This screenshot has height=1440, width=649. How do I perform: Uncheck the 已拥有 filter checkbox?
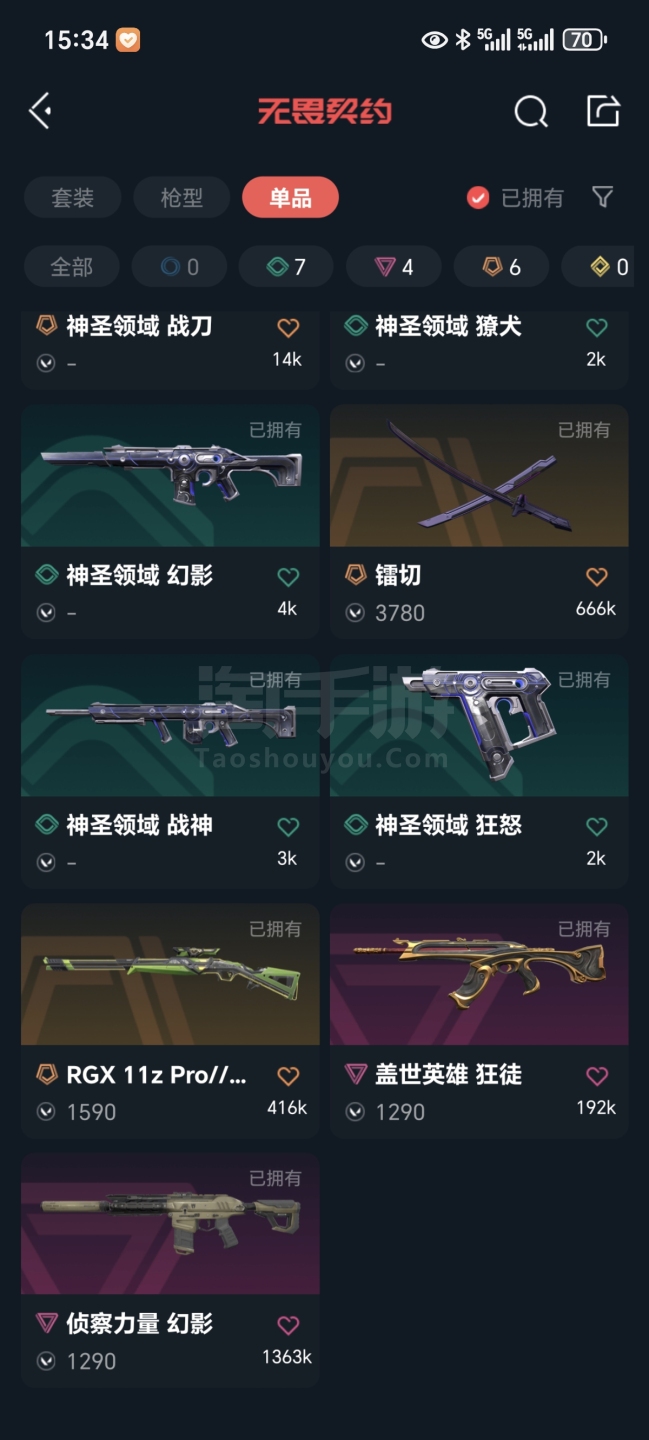pyautogui.click(x=478, y=198)
